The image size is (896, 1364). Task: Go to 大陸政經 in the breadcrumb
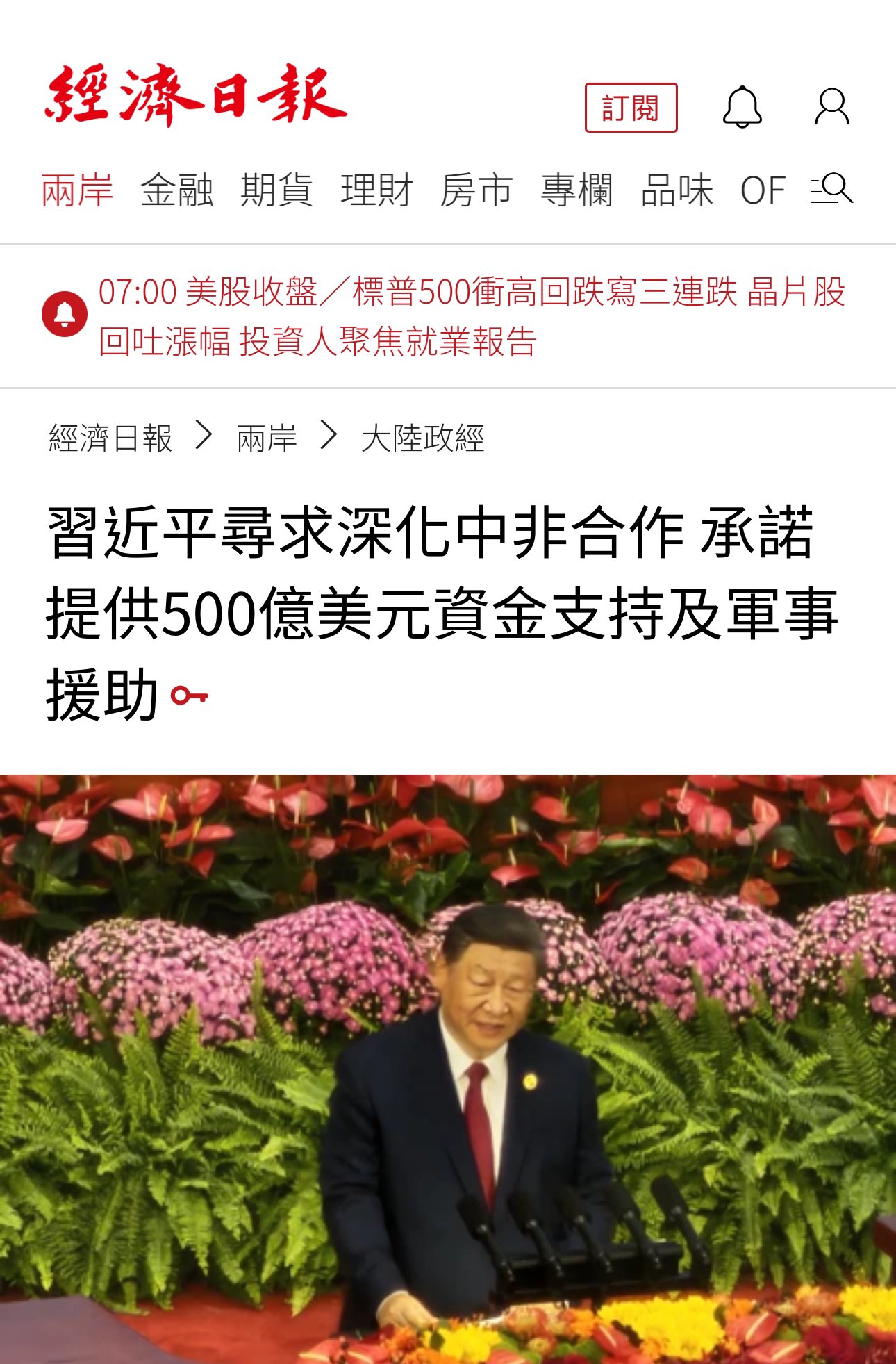click(422, 438)
